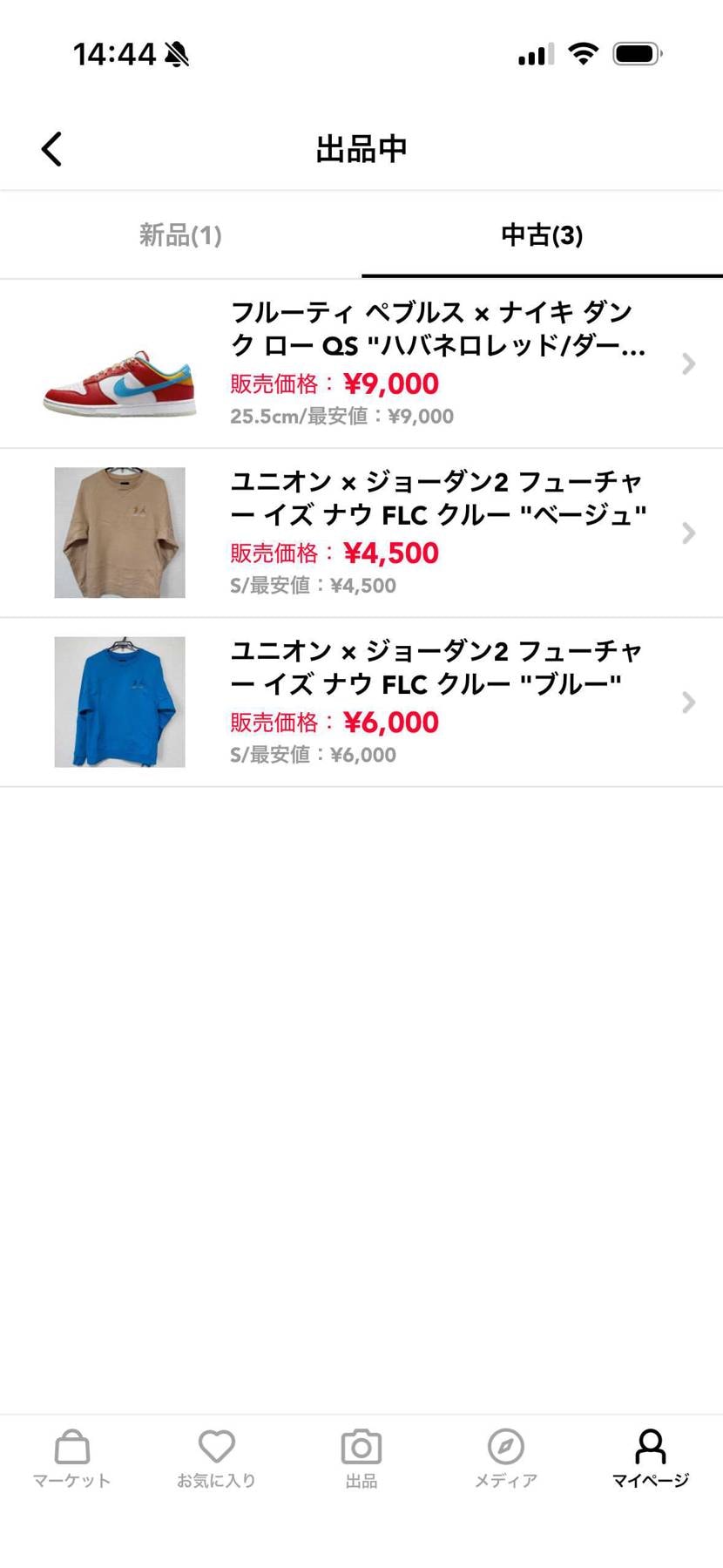
Task: Tap the back arrow to leave 出品中
Action: (x=51, y=148)
